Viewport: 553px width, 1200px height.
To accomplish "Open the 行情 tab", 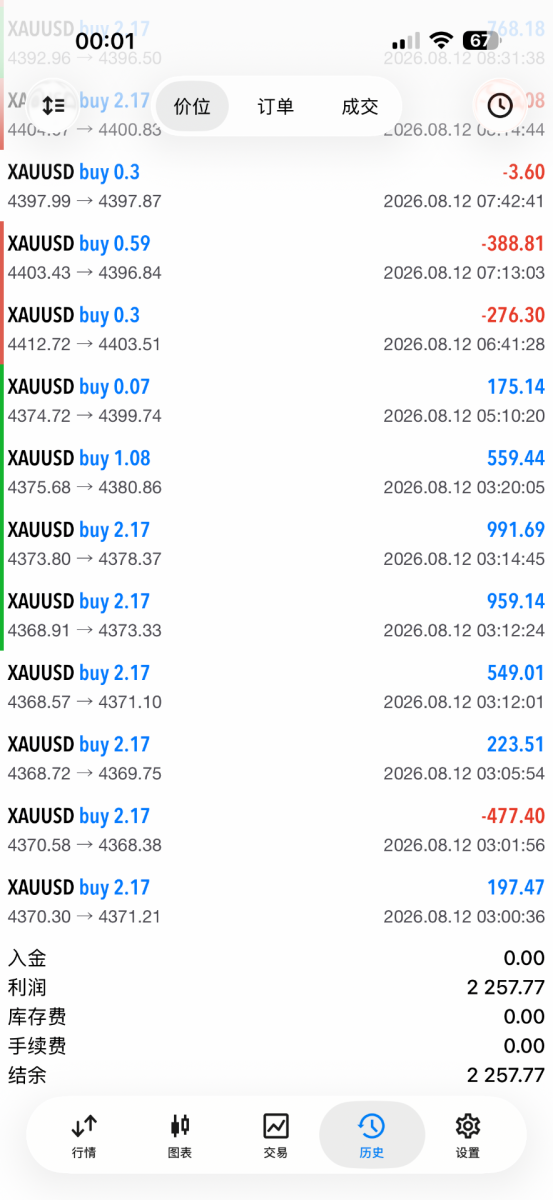I will pyautogui.click(x=84, y=1136).
